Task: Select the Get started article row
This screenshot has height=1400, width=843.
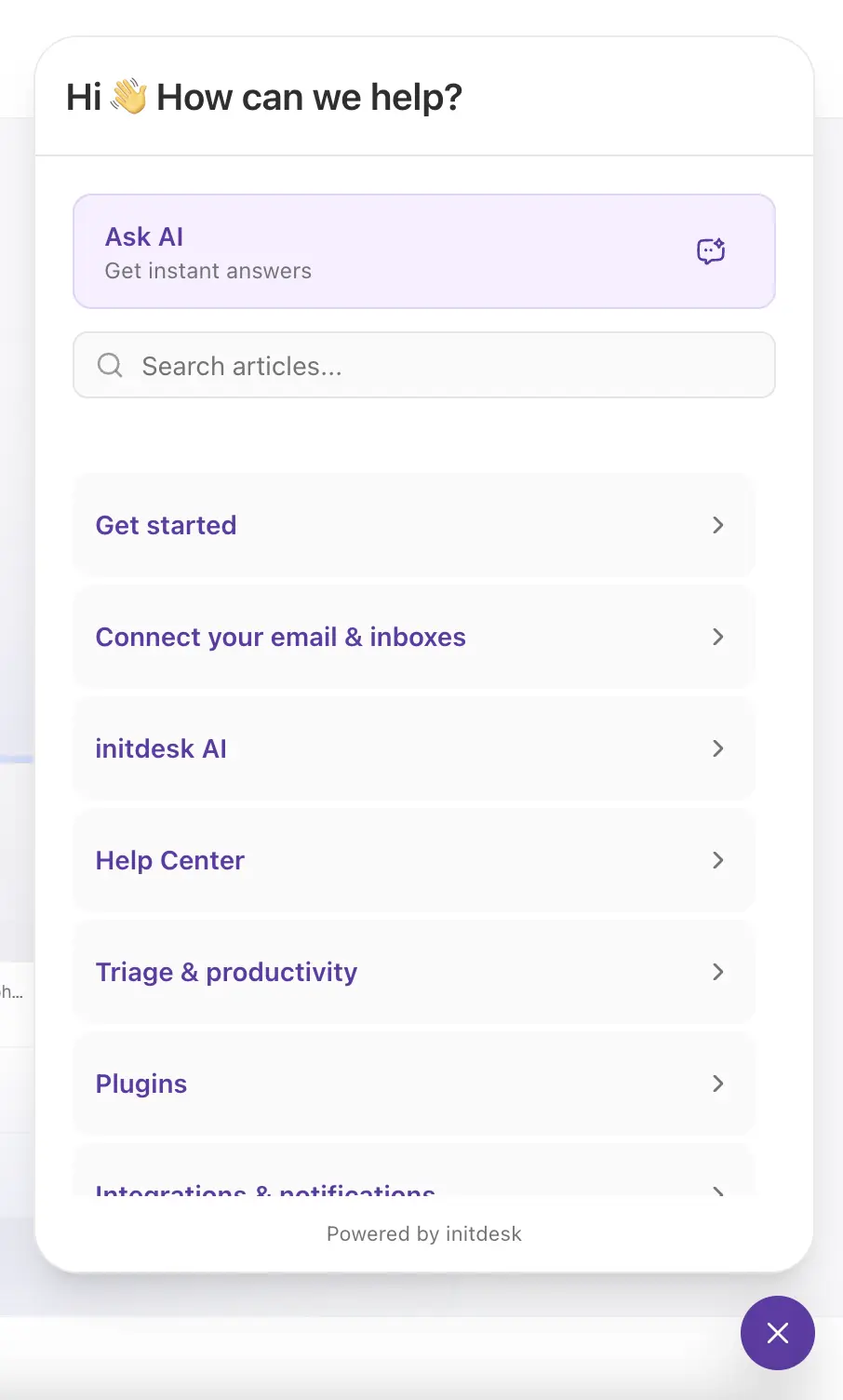Action: tap(414, 525)
